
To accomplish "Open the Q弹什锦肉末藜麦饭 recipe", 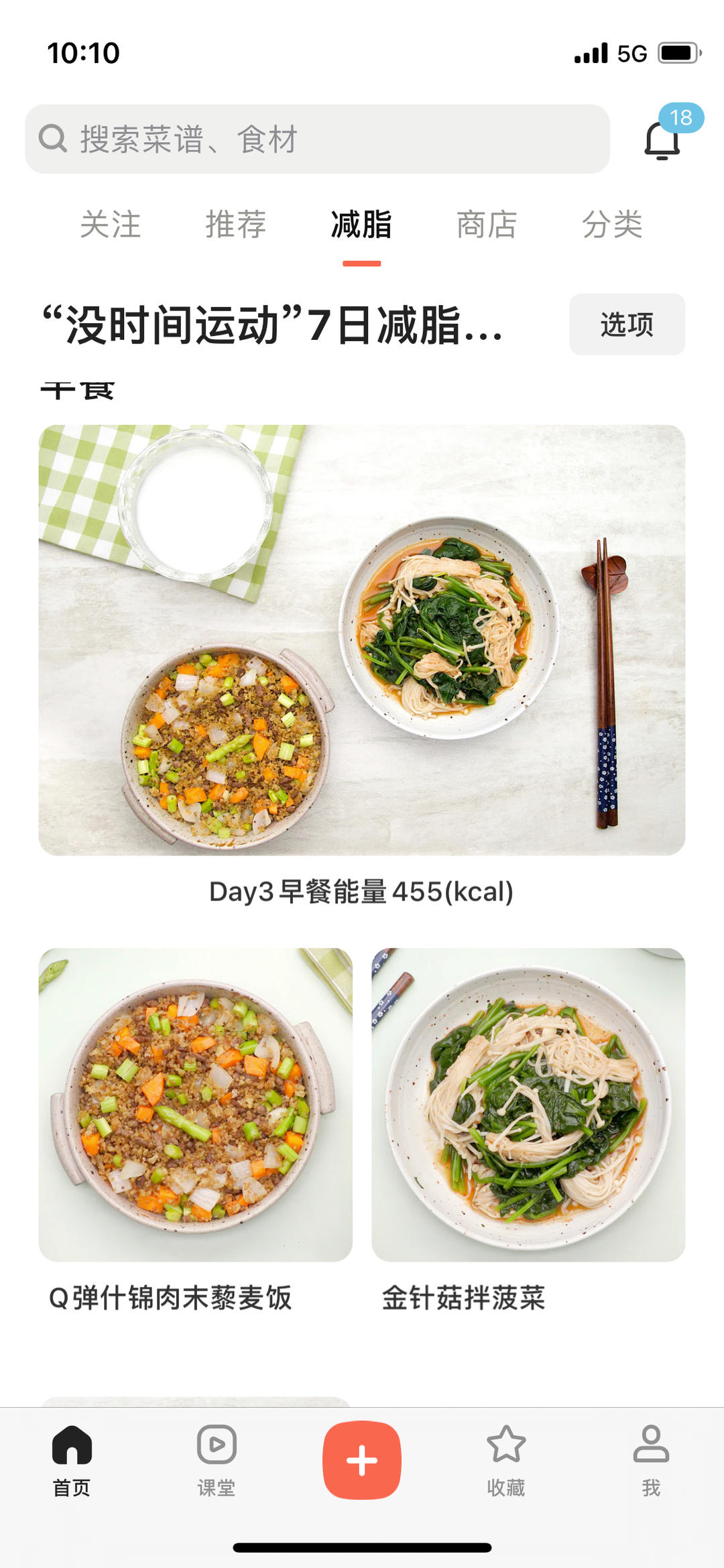I will coord(195,1105).
